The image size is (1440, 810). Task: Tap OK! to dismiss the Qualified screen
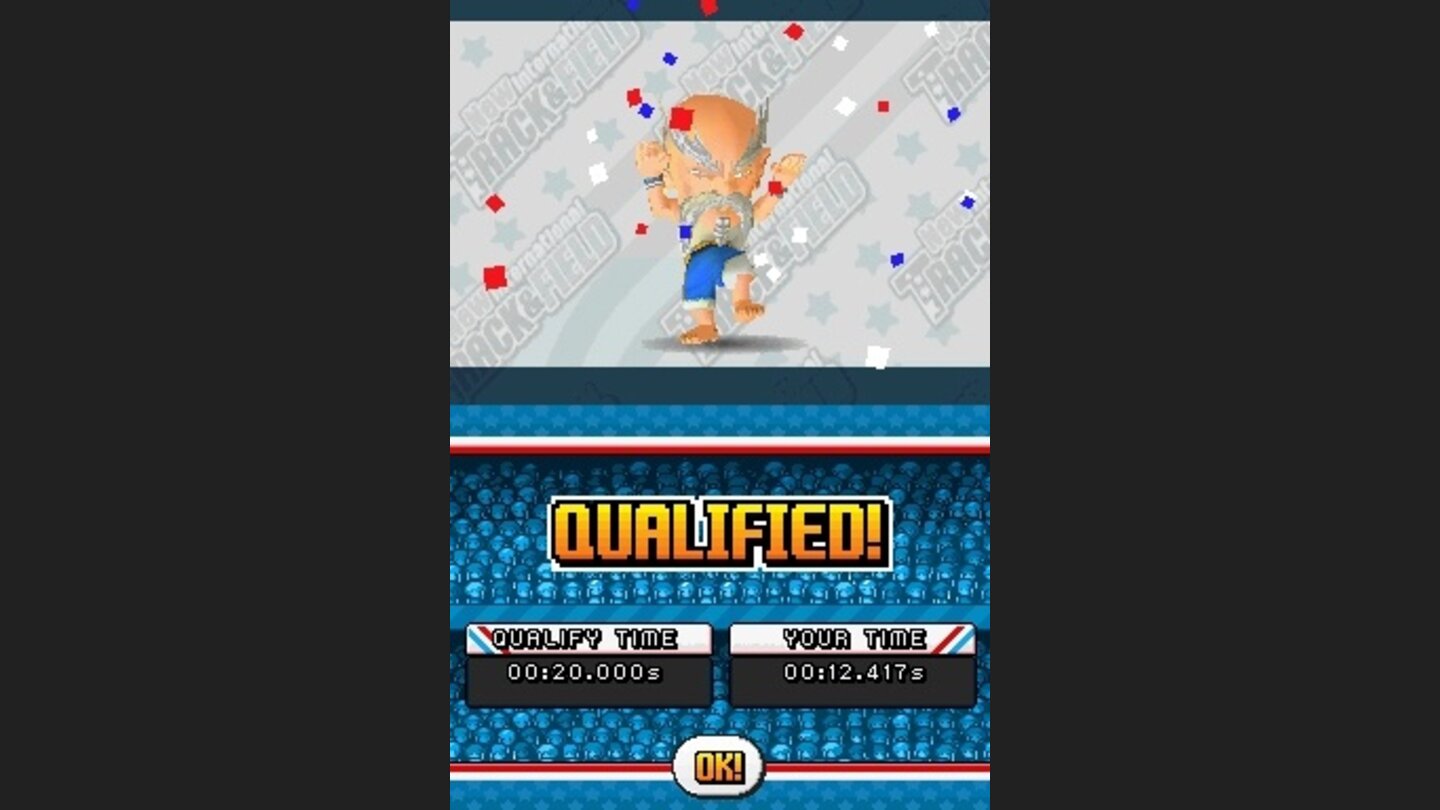pos(718,767)
